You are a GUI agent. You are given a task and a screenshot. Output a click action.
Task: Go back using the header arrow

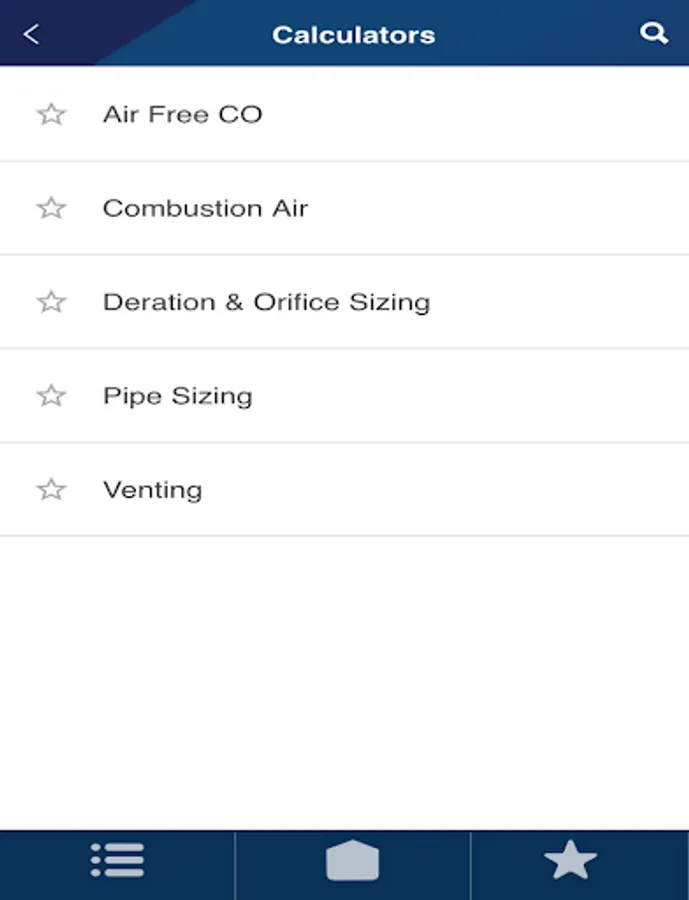31,34
